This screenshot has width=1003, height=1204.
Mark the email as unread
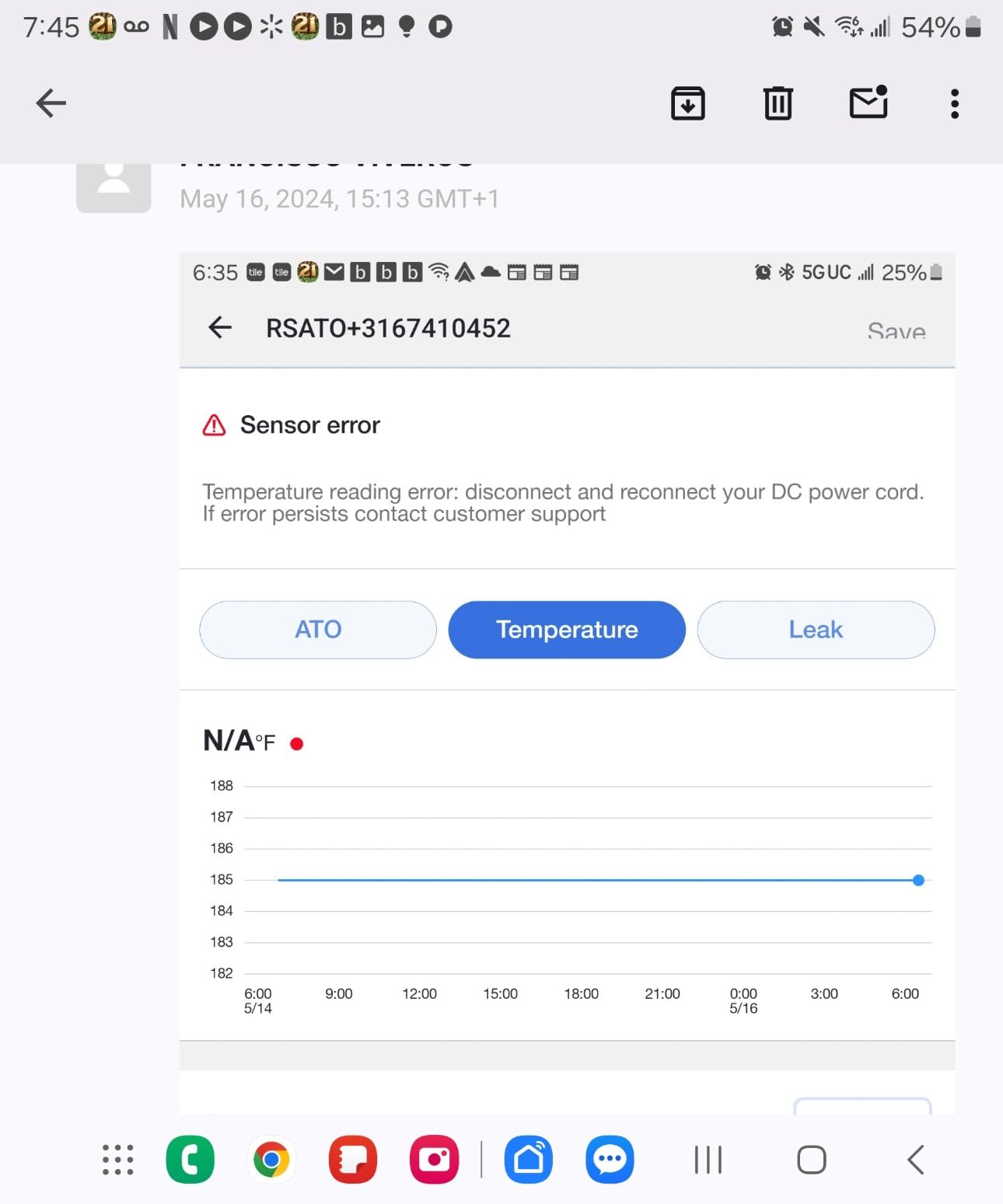click(x=868, y=103)
